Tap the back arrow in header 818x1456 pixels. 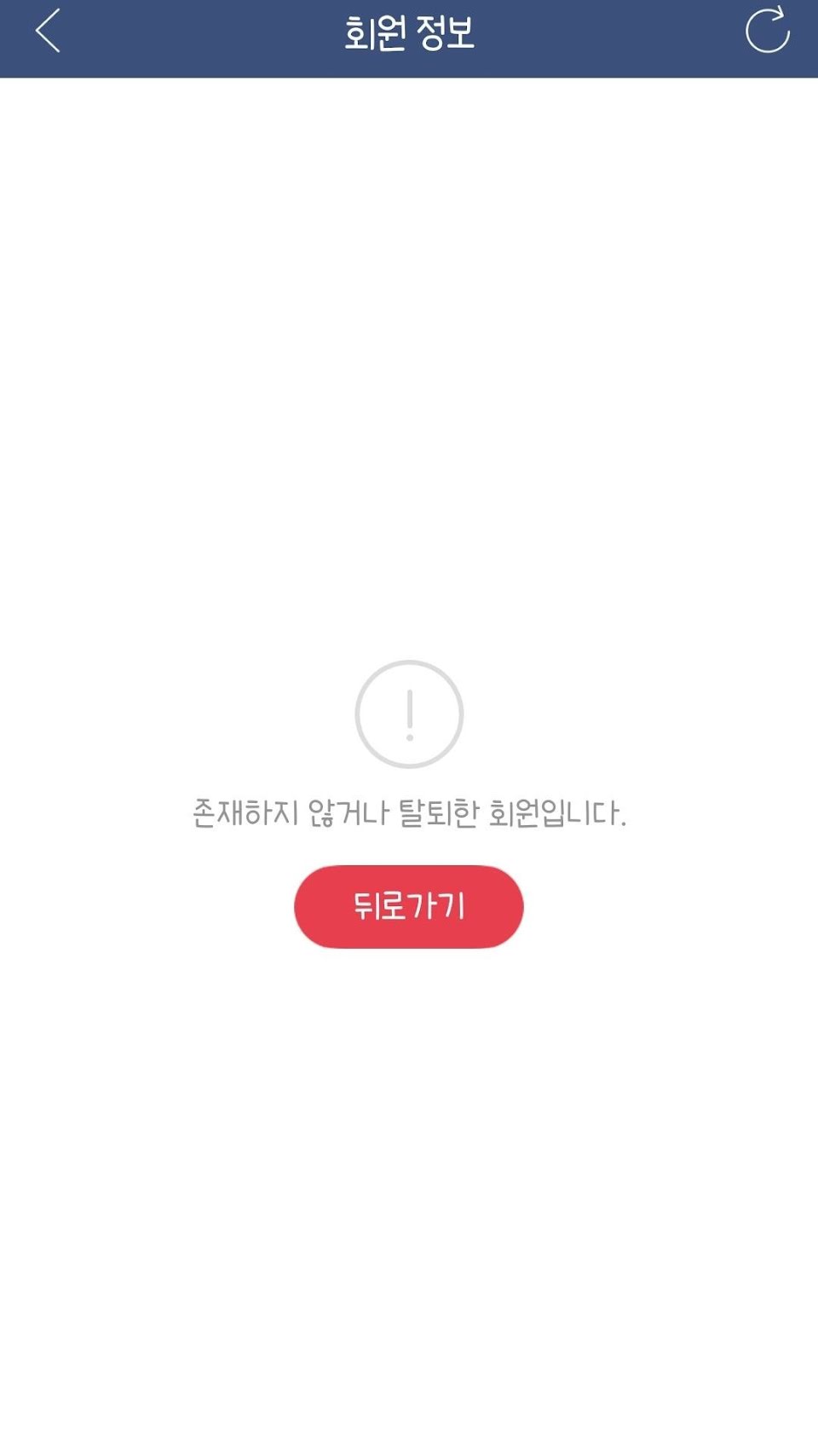click(49, 32)
